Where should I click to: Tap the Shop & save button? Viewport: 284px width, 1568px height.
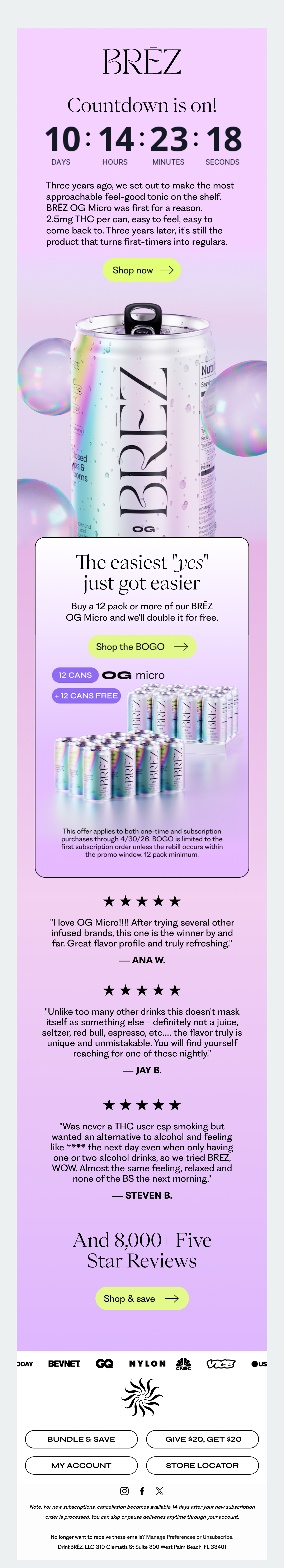pyautogui.click(x=142, y=1298)
